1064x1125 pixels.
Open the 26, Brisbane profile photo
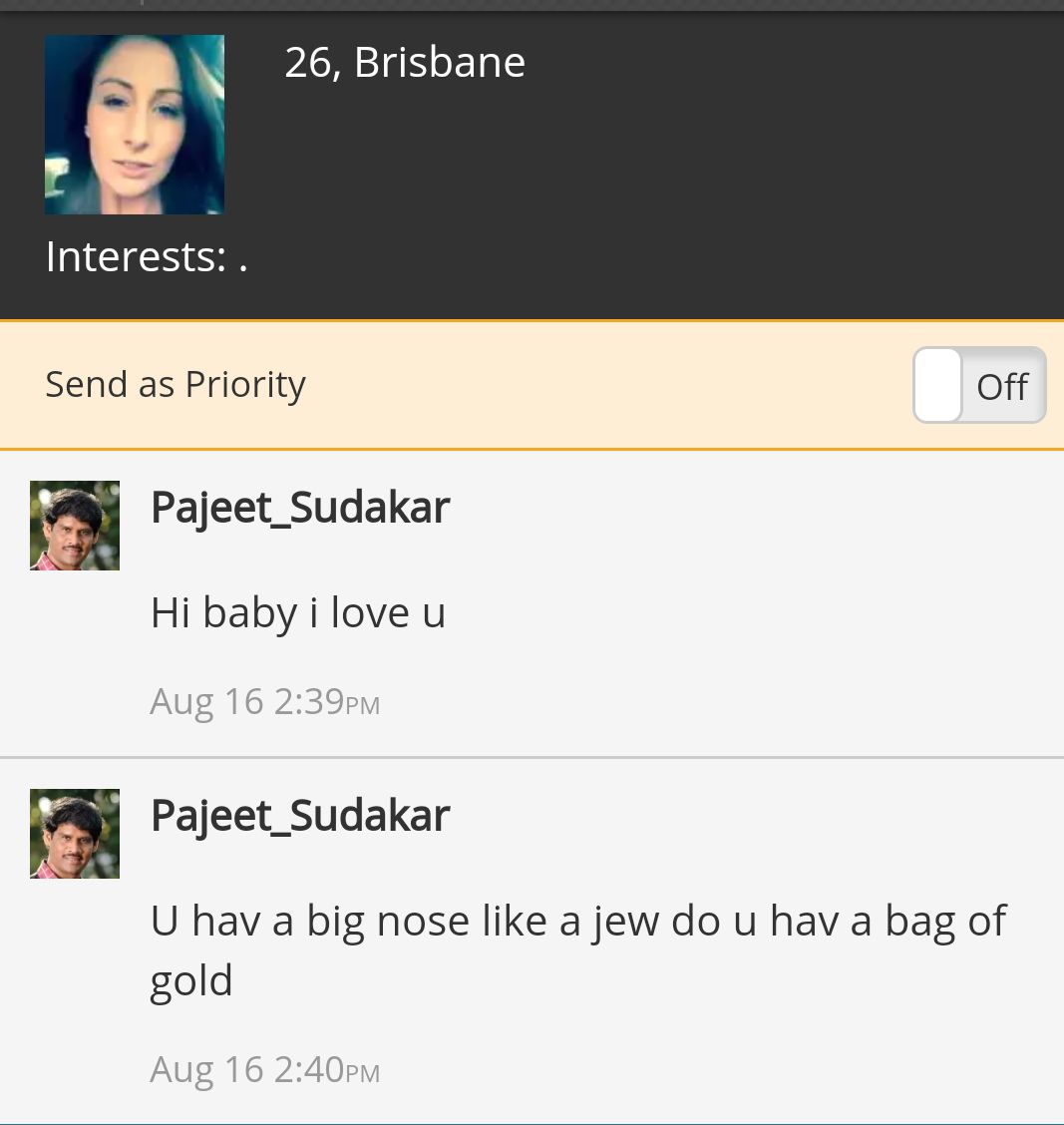click(x=135, y=125)
